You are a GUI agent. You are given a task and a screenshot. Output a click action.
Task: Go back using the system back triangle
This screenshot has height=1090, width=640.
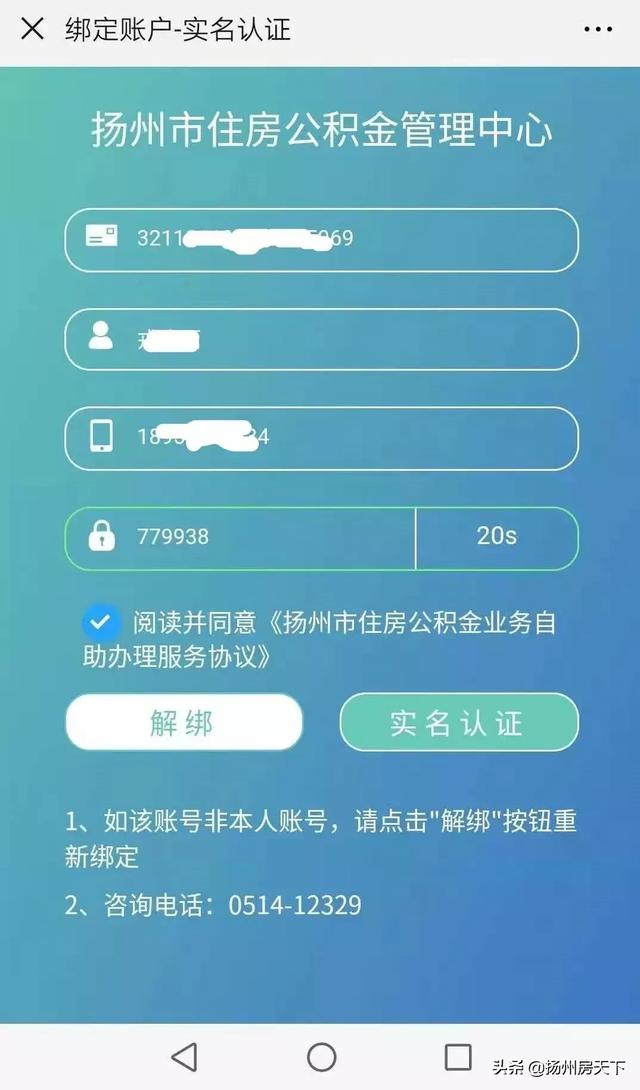(184, 1057)
